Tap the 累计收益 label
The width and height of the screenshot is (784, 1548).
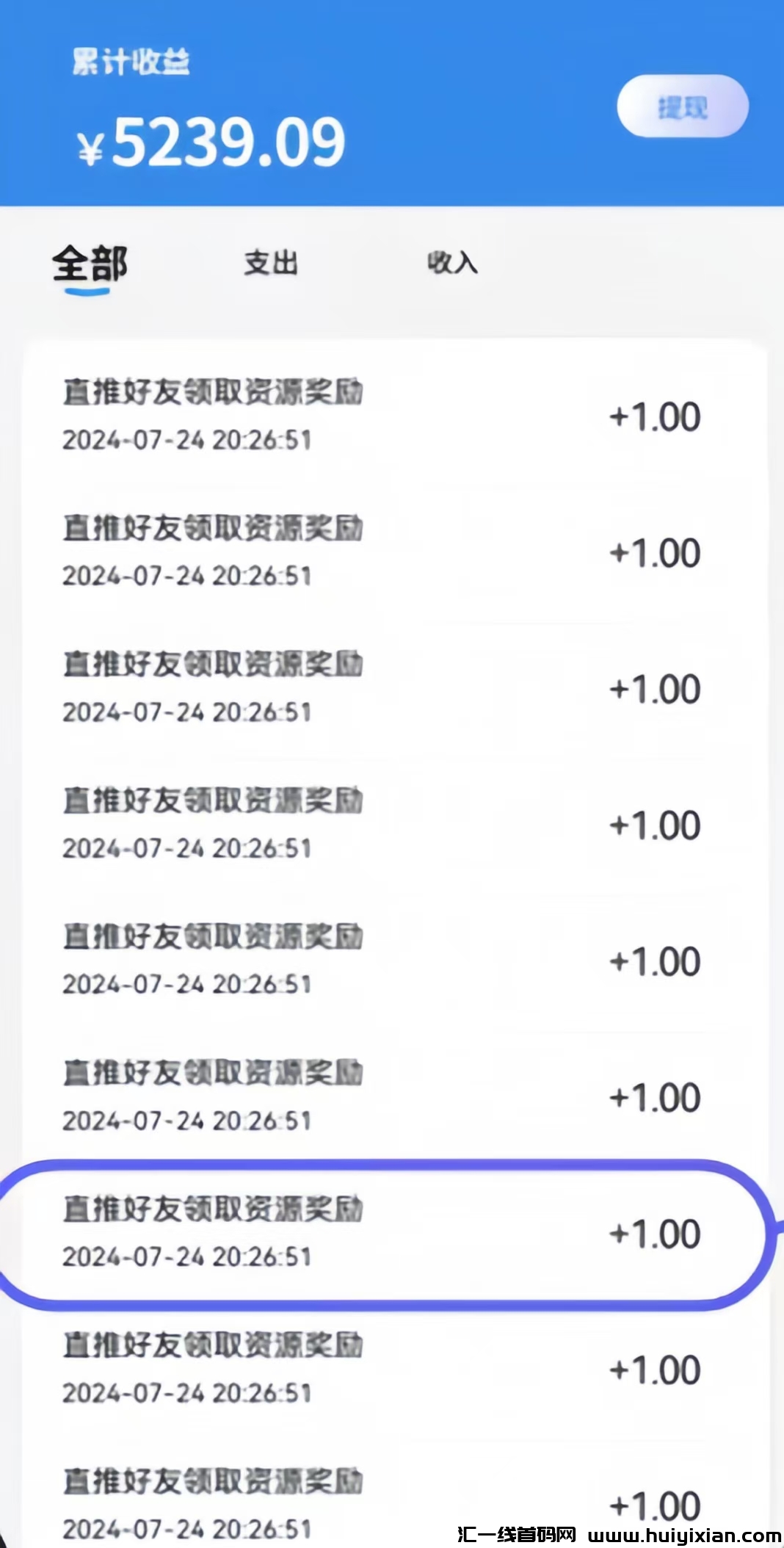129,62
